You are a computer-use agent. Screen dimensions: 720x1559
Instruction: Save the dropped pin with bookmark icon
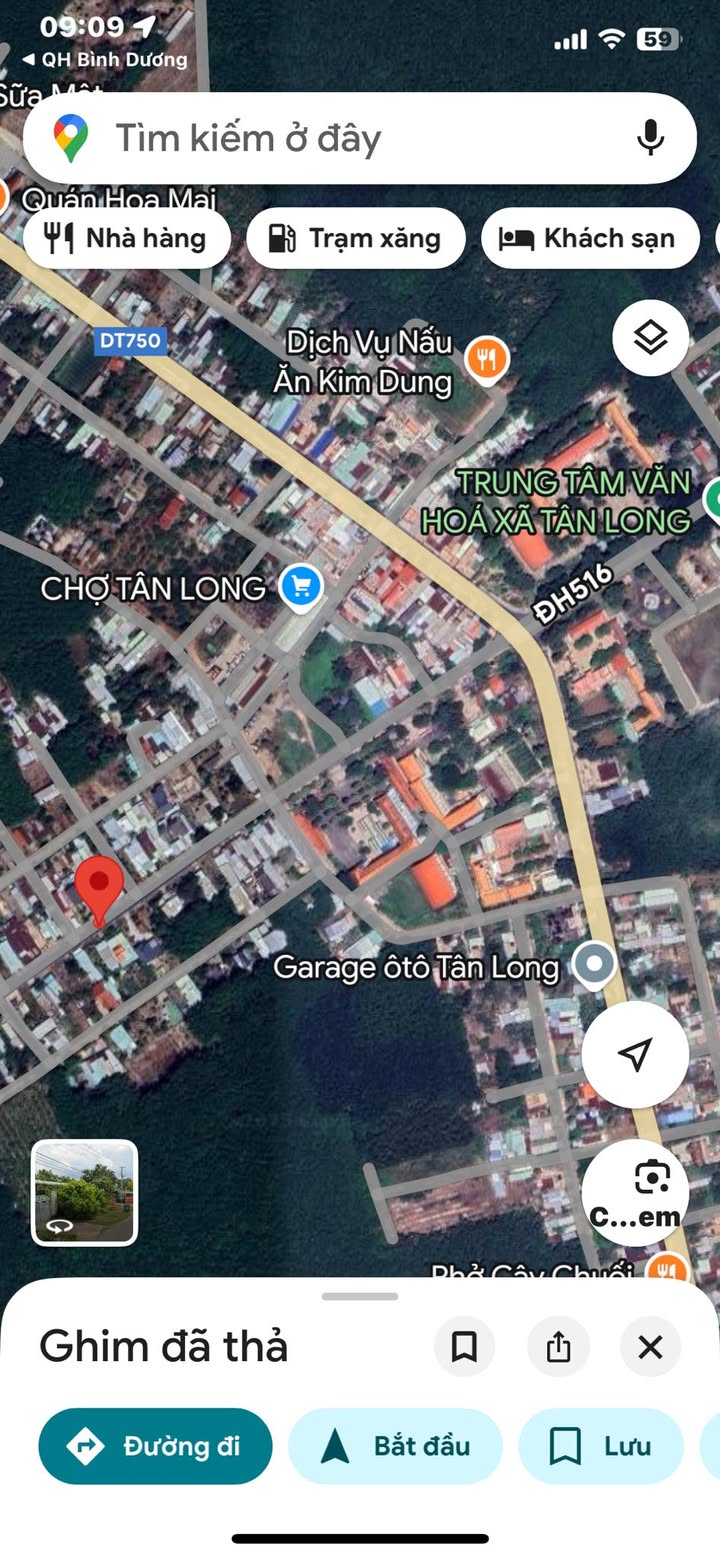(464, 1347)
